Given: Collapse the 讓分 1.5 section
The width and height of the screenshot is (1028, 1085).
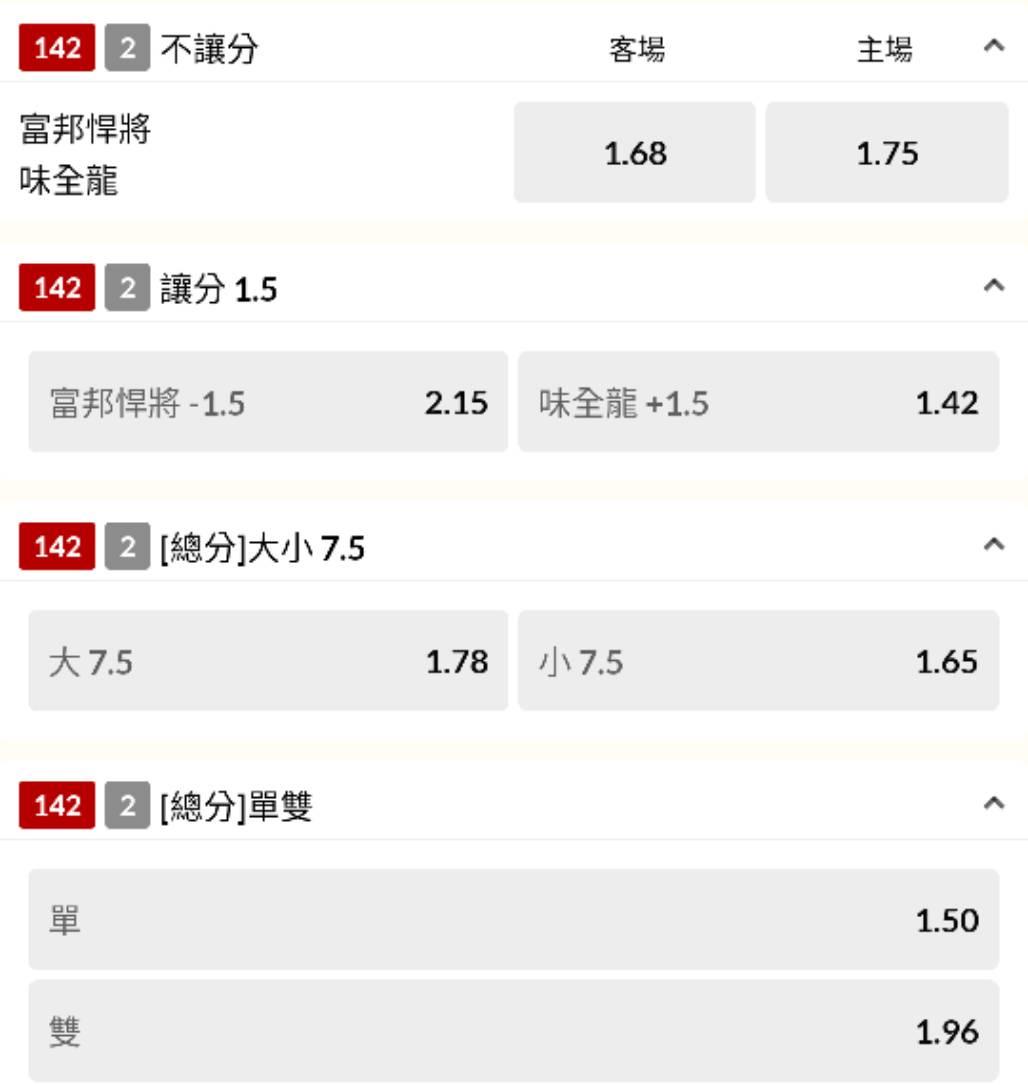Looking at the screenshot, I should click(993, 286).
